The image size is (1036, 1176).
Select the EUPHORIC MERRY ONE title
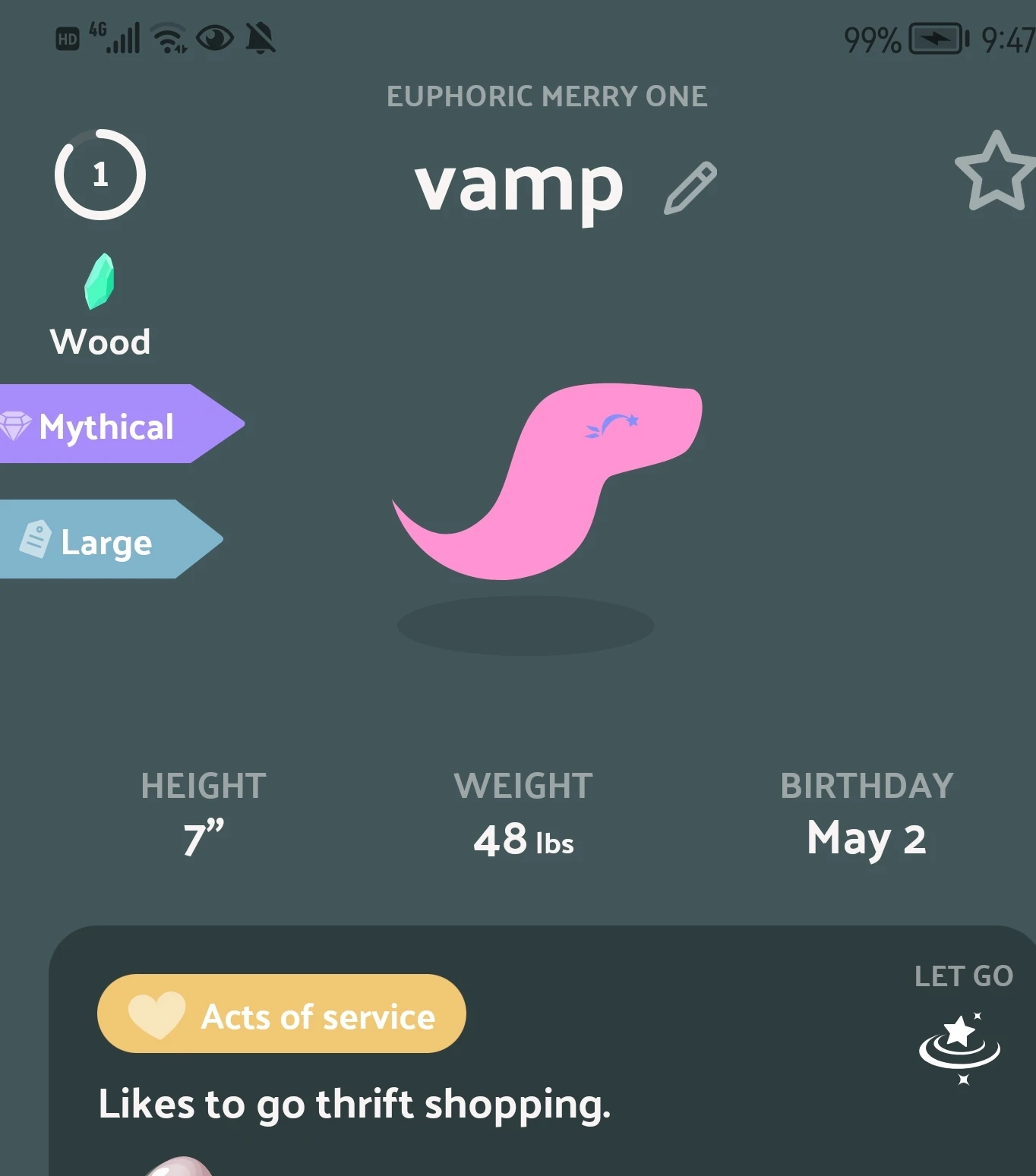pyautogui.click(x=547, y=96)
